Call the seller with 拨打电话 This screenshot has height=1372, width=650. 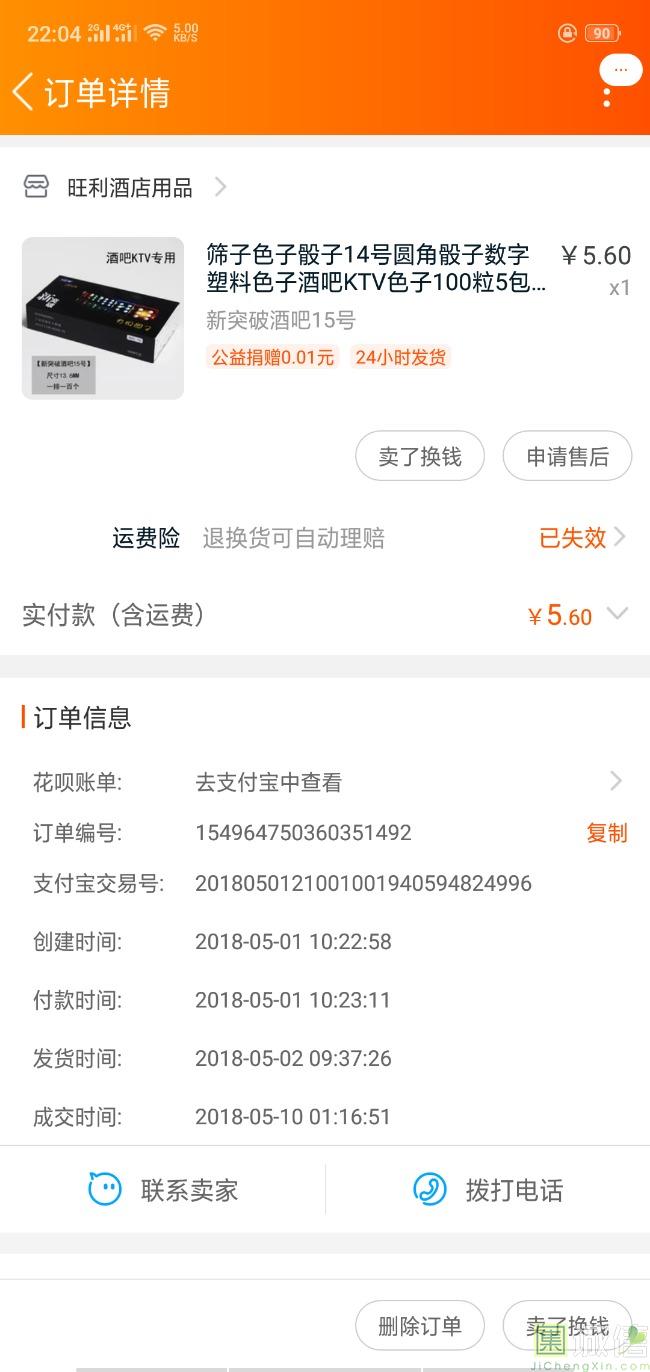coord(488,1190)
